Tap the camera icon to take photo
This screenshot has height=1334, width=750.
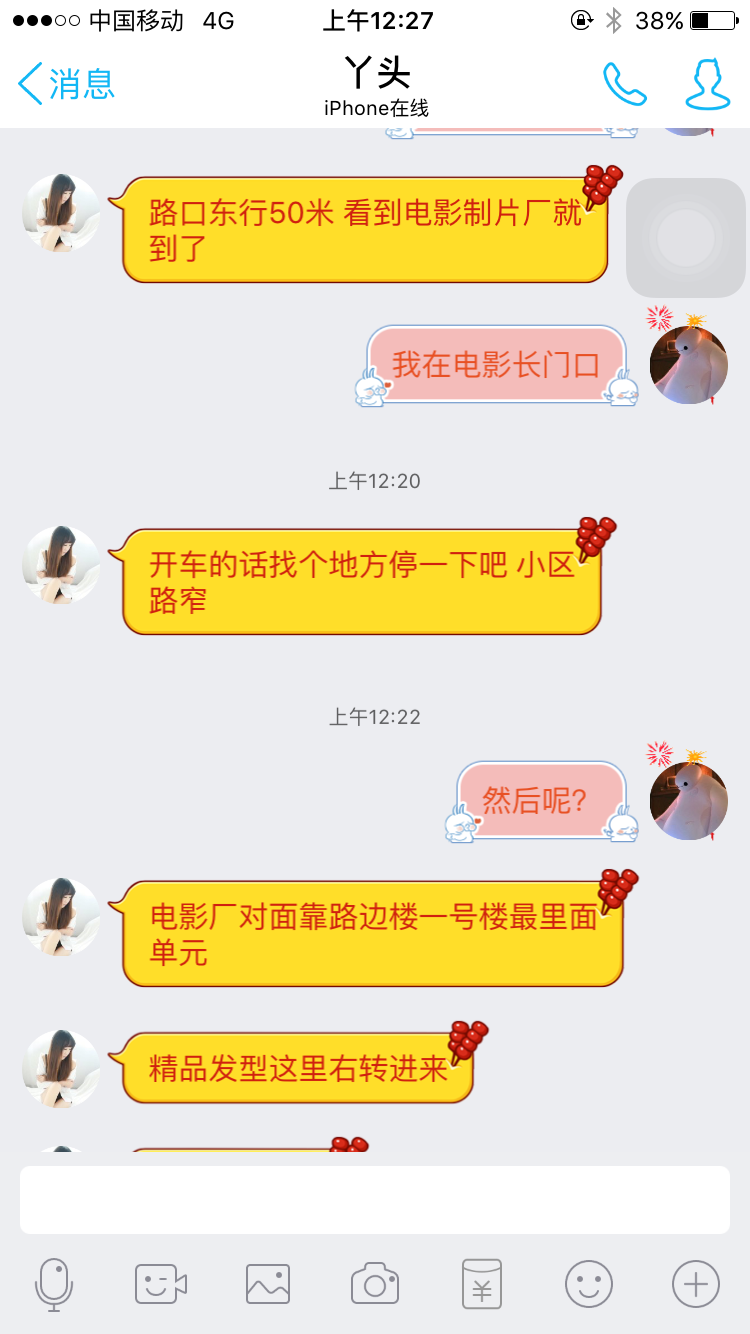coord(375,1285)
